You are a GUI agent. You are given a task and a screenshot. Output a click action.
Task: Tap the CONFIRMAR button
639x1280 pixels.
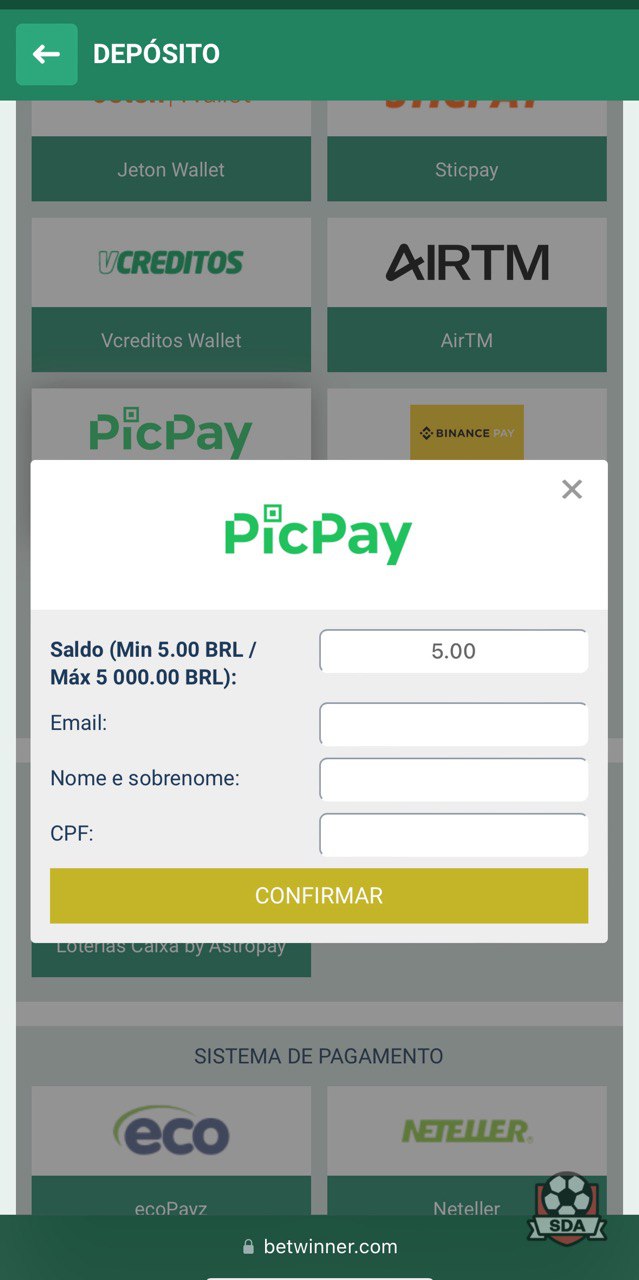coord(319,895)
